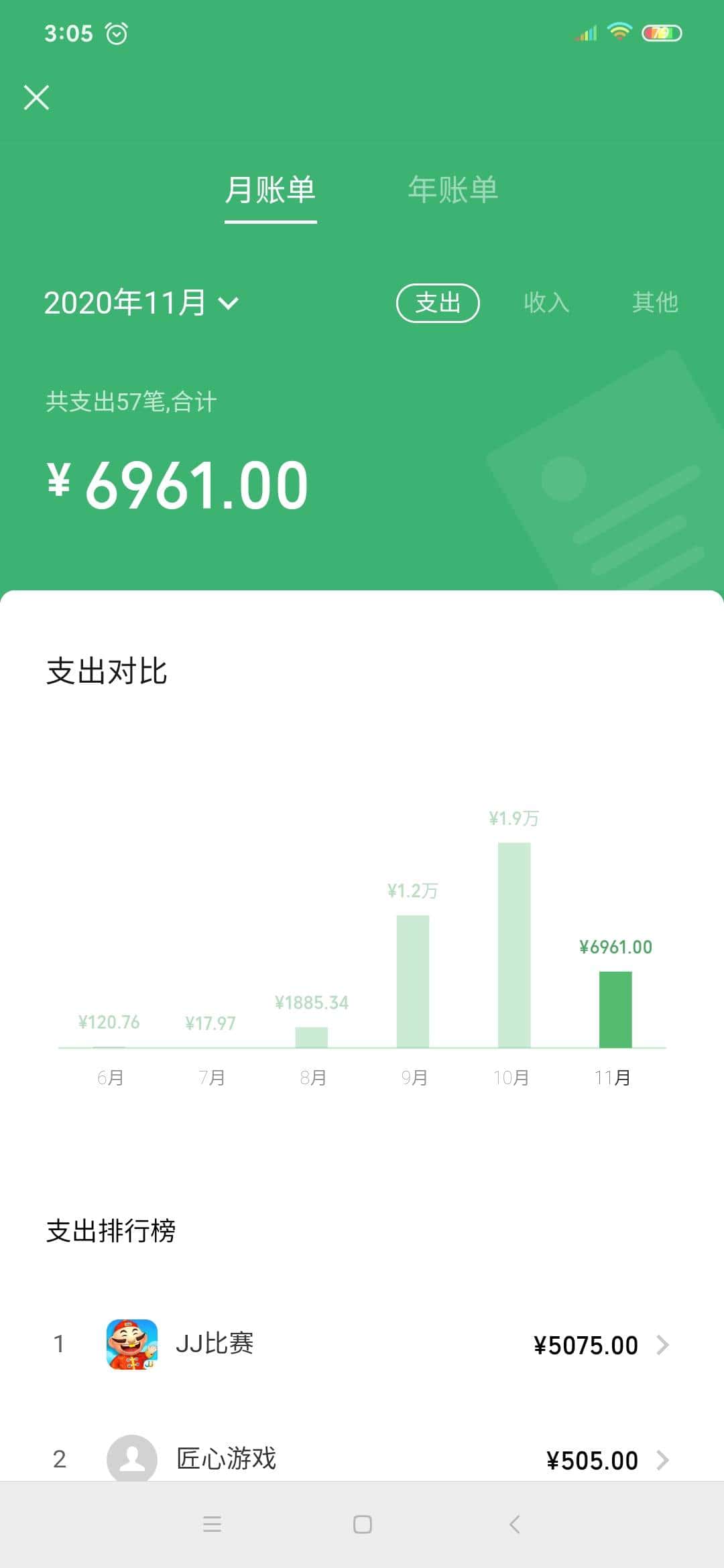Tap the alarm clock status bar icon

pyautogui.click(x=117, y=33)
